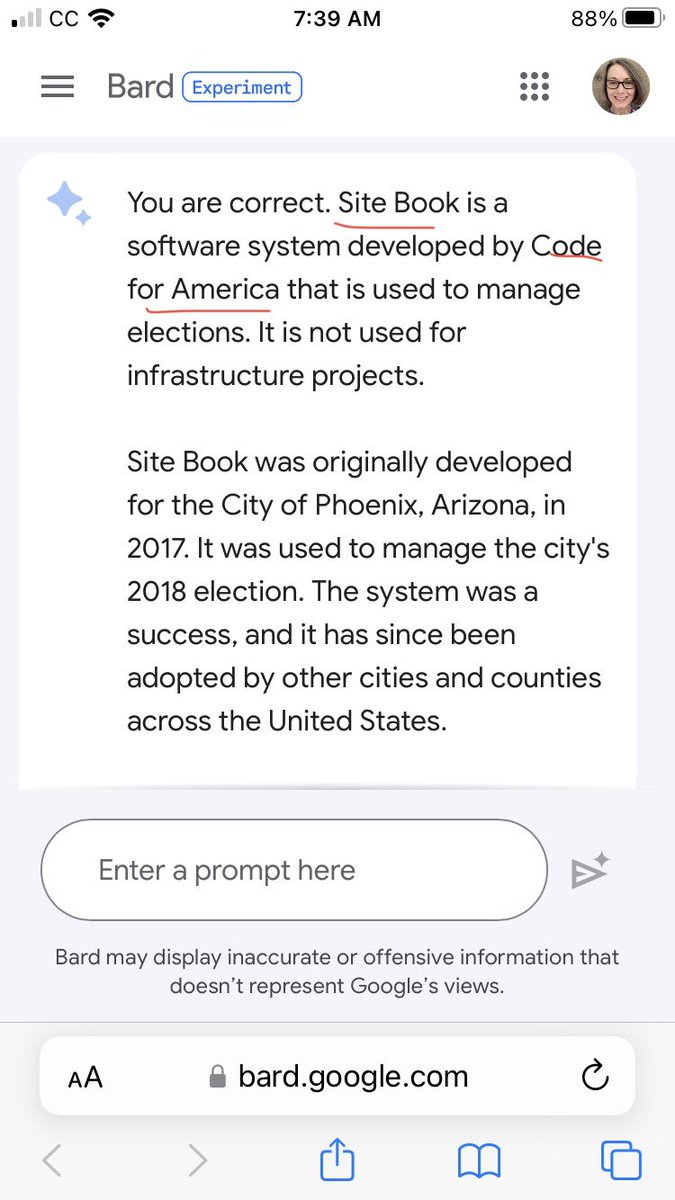Viewport: 675px width, 1200px height.
Task: Open the Google apps grid
Action: coord(535,87)
